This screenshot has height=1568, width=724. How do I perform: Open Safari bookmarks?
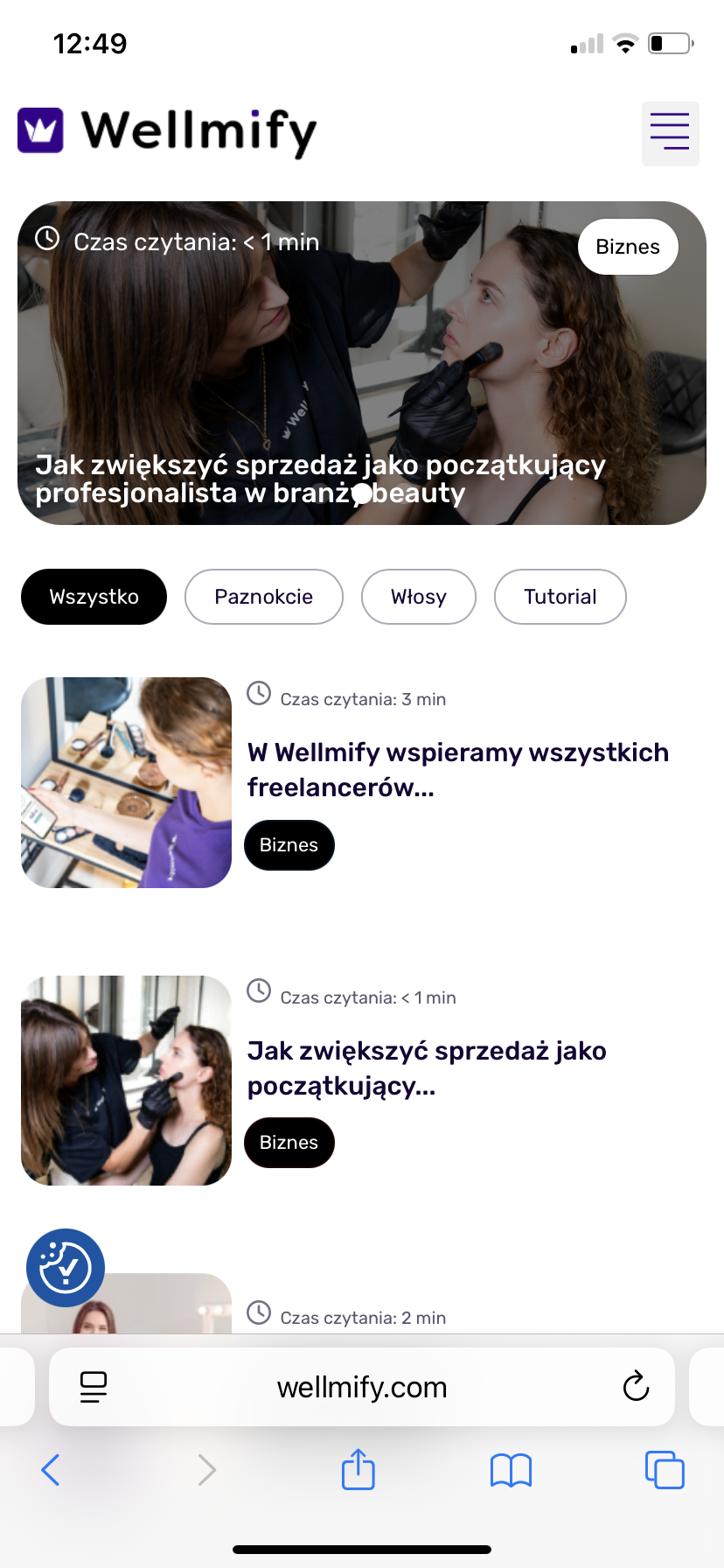click(x=511, y=1470)
